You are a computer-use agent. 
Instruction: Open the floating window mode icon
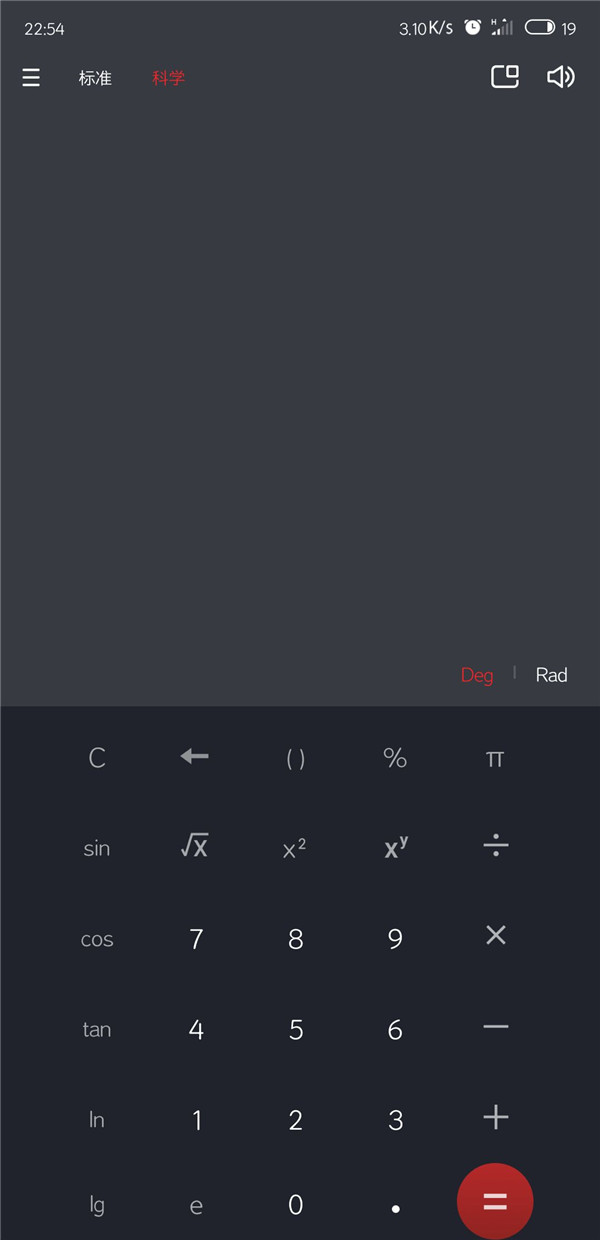point(505,77)
